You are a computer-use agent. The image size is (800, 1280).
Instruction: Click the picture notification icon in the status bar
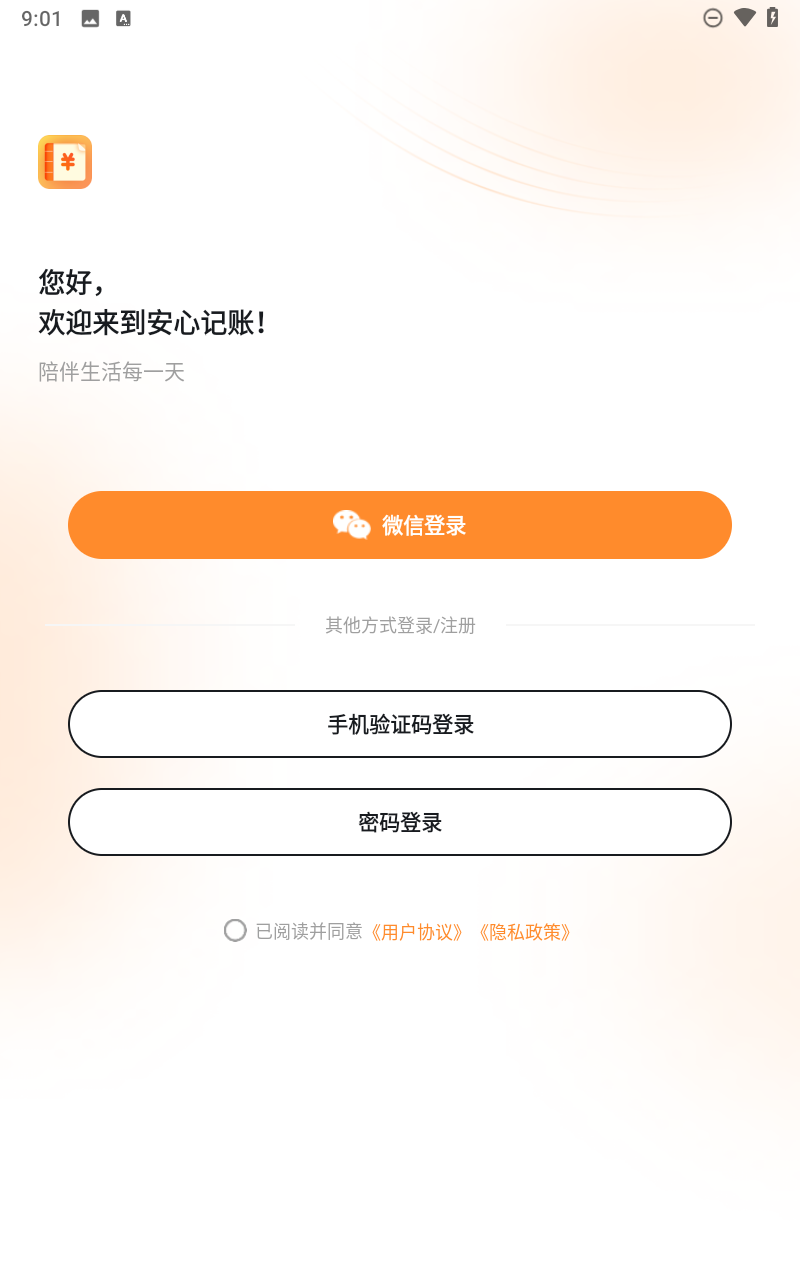tap(89, 17)
